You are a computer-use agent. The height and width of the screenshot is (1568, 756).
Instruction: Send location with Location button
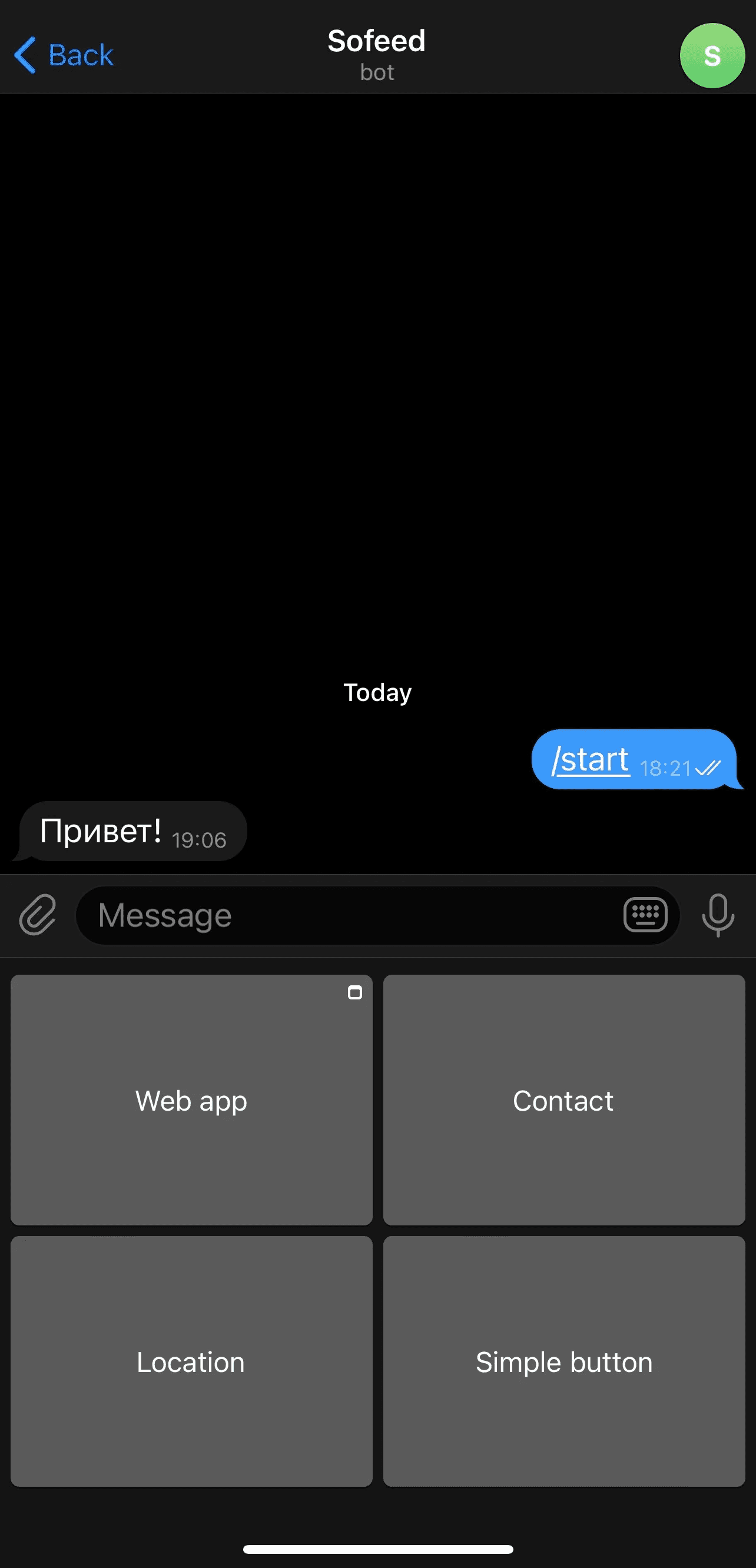point(191,1361)
